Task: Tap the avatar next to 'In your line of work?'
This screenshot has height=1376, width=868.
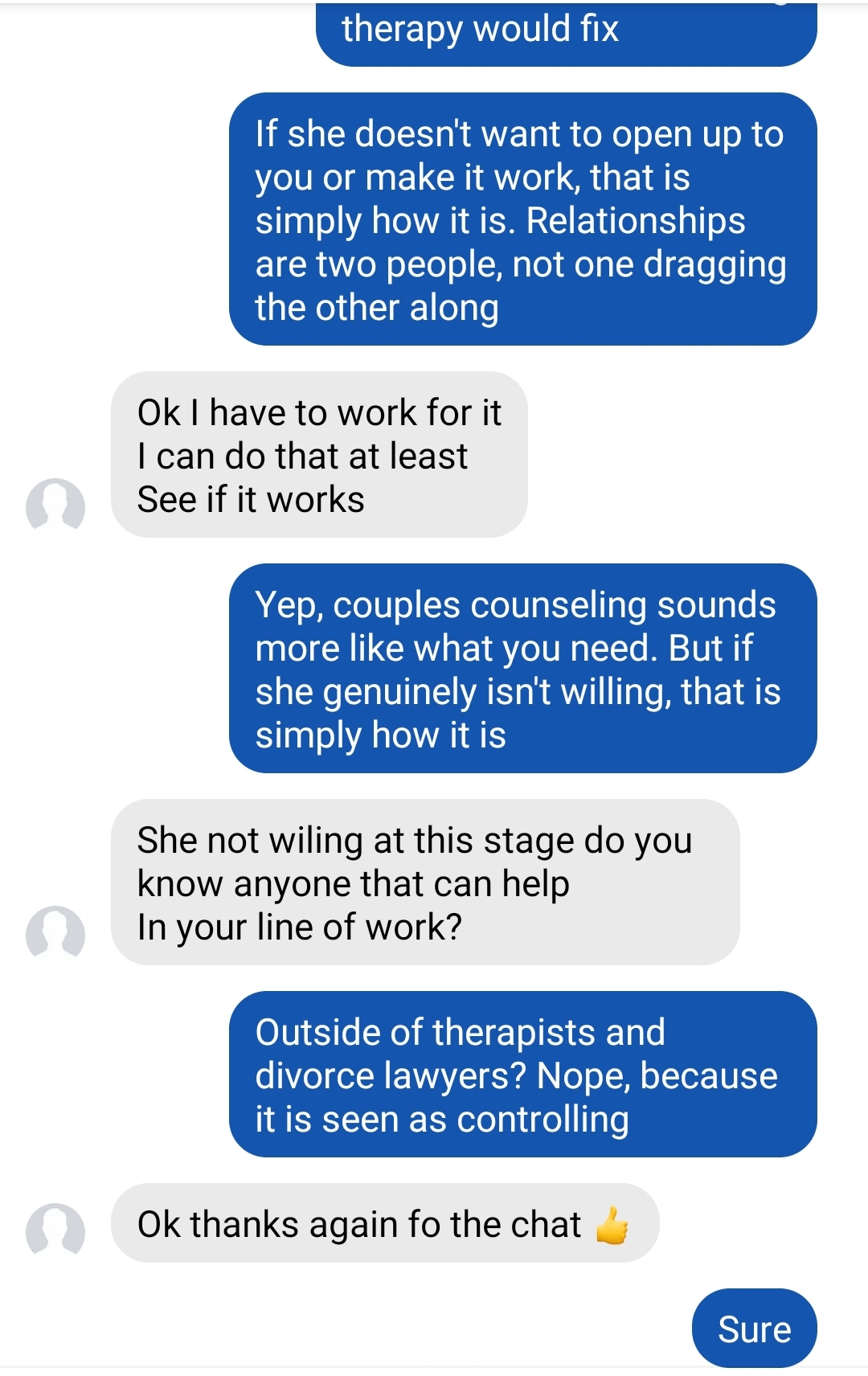Action: [x=55, y=934]
